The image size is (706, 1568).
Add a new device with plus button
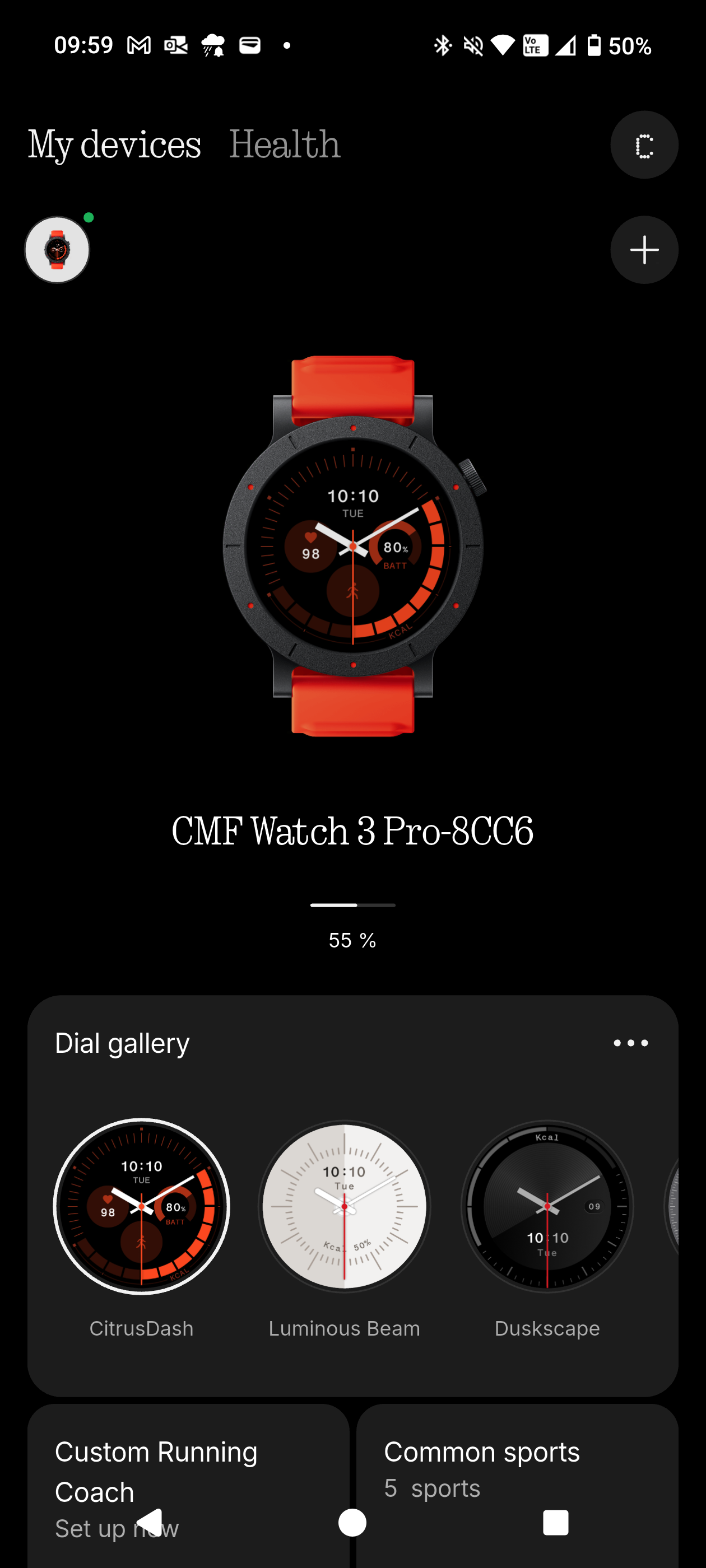tap(644, 250)
